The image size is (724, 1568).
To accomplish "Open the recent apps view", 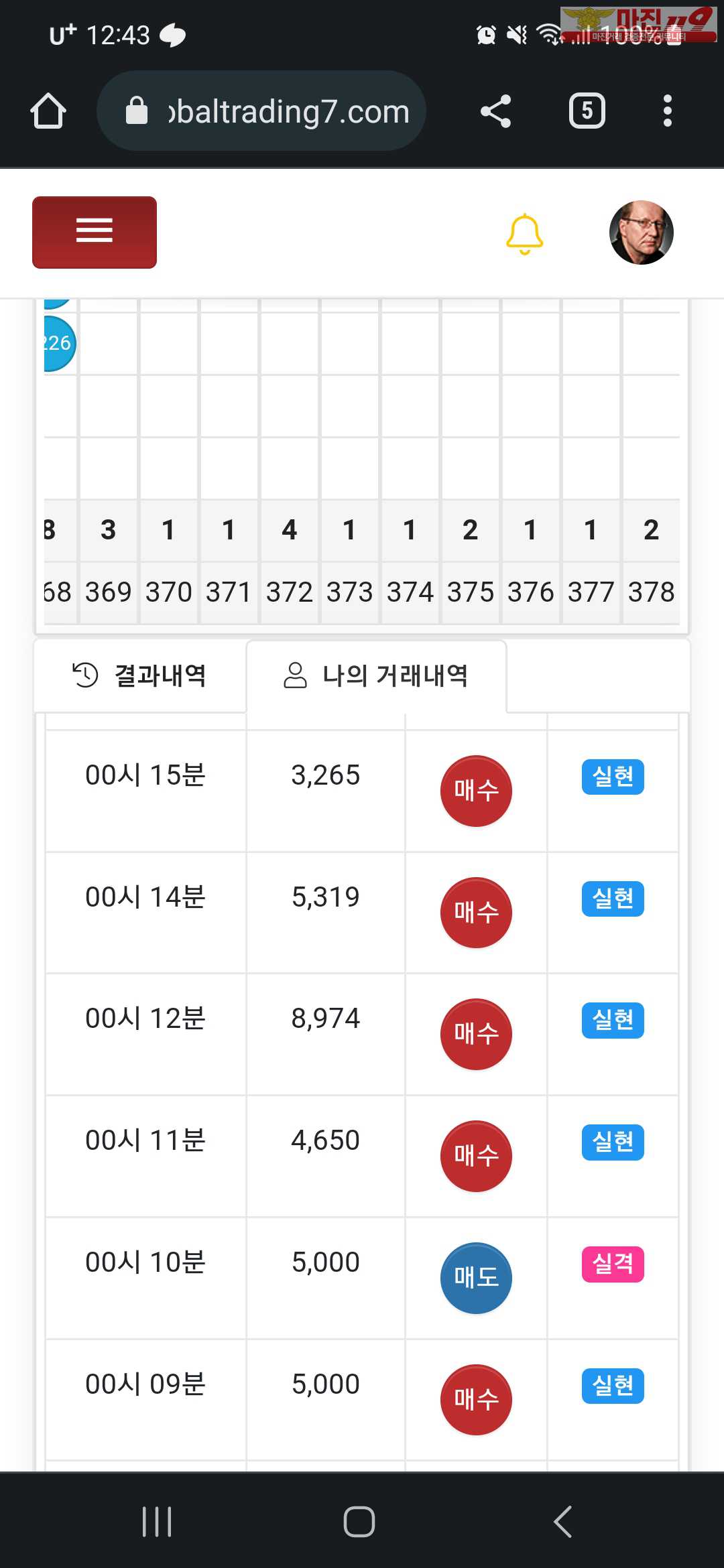I will click(157, 1521).
